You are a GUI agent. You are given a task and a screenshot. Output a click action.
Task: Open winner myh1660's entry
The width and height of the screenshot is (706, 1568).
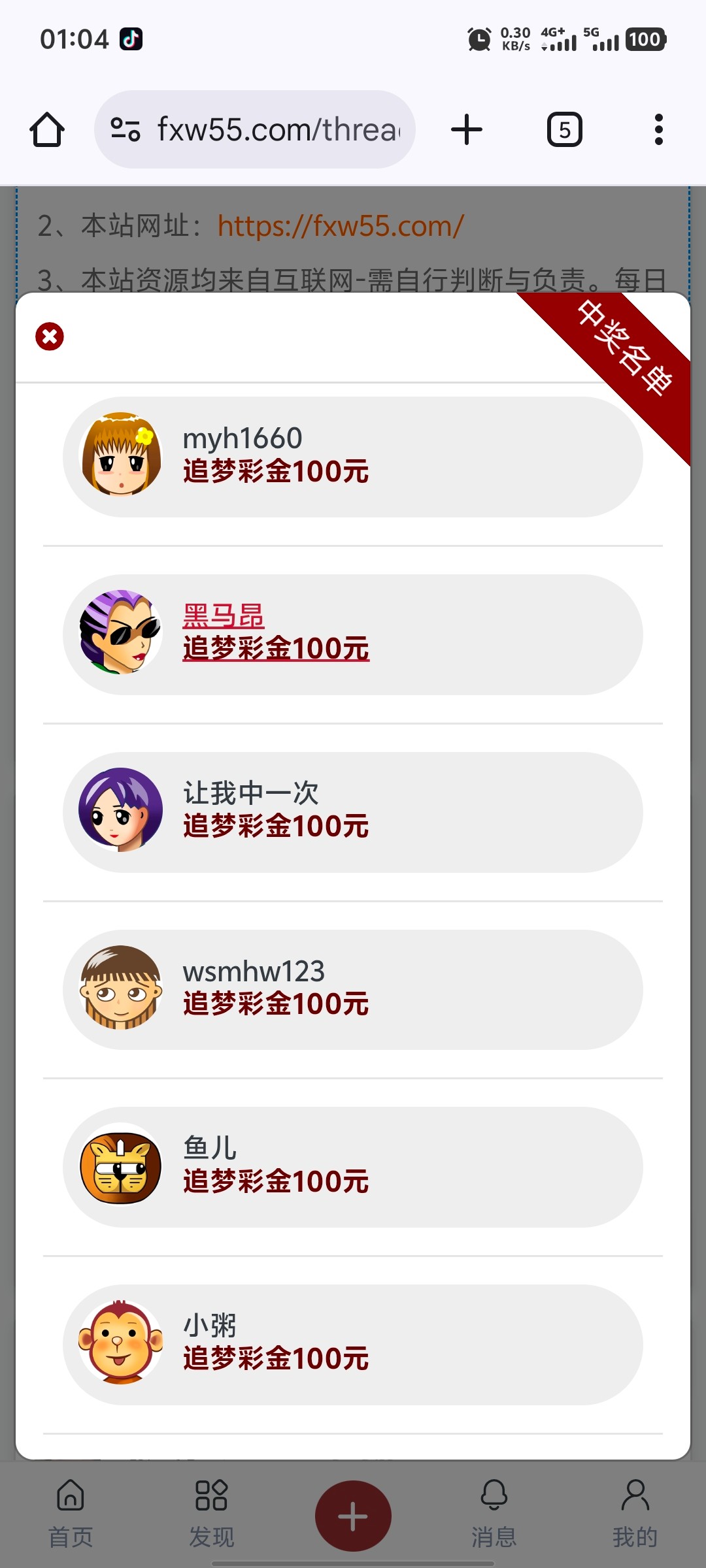tap(353, 457)
